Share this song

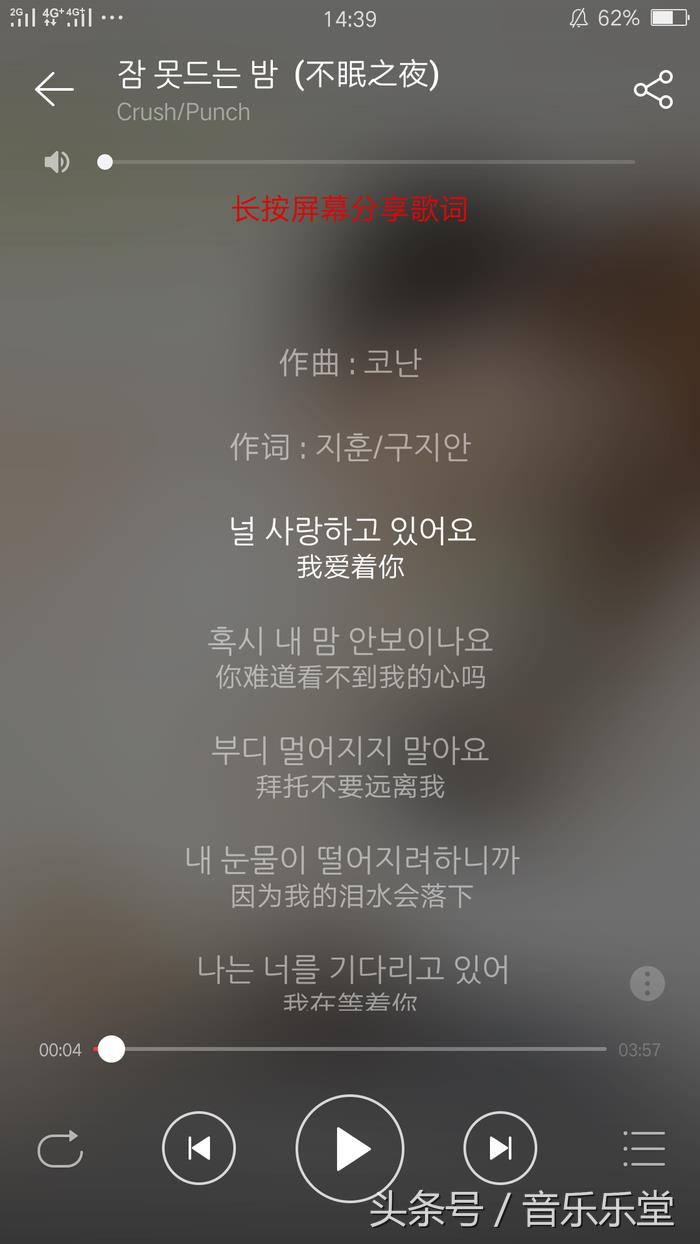(653, 90)
